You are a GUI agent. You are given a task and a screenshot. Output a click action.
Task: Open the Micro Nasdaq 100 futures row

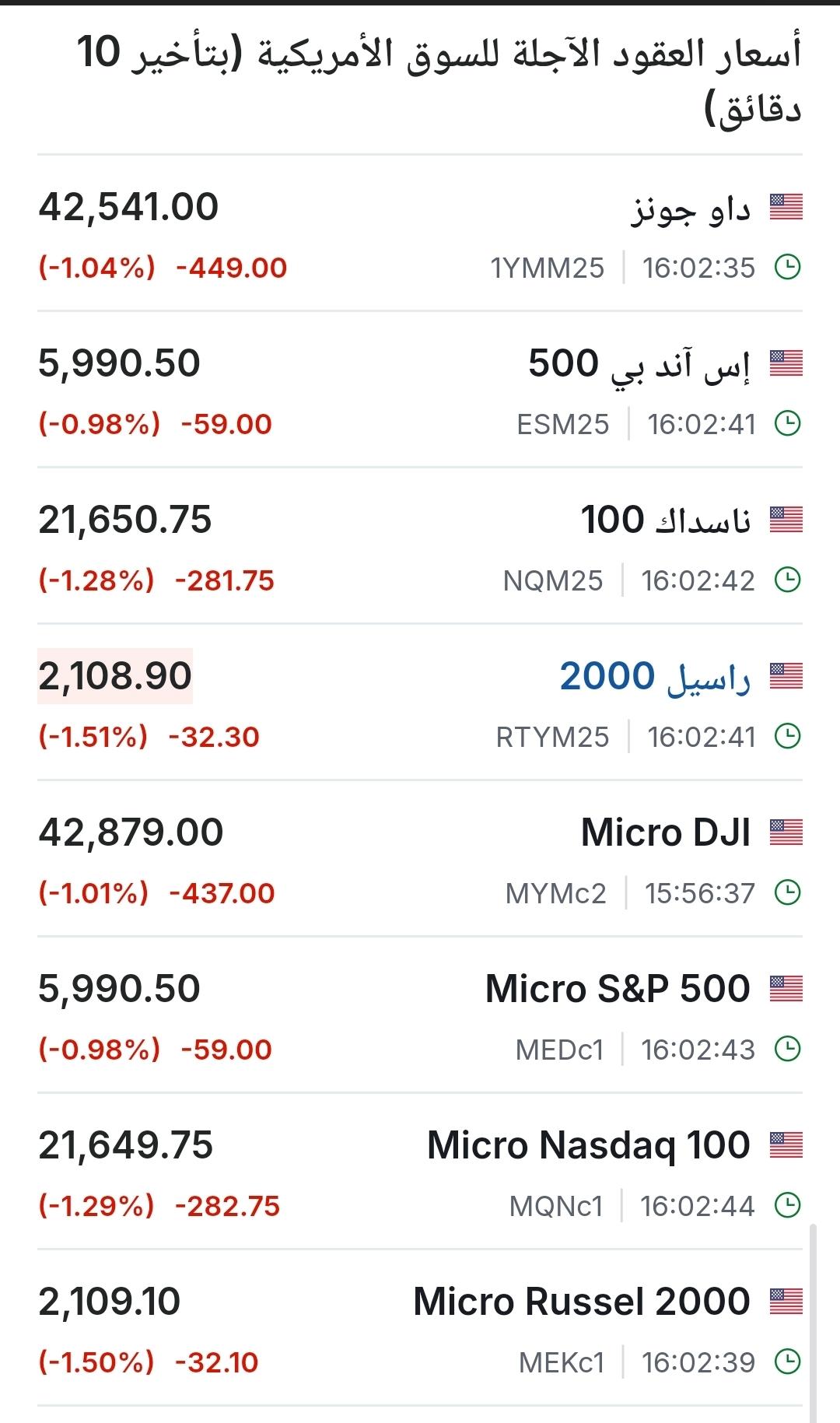420,1172
